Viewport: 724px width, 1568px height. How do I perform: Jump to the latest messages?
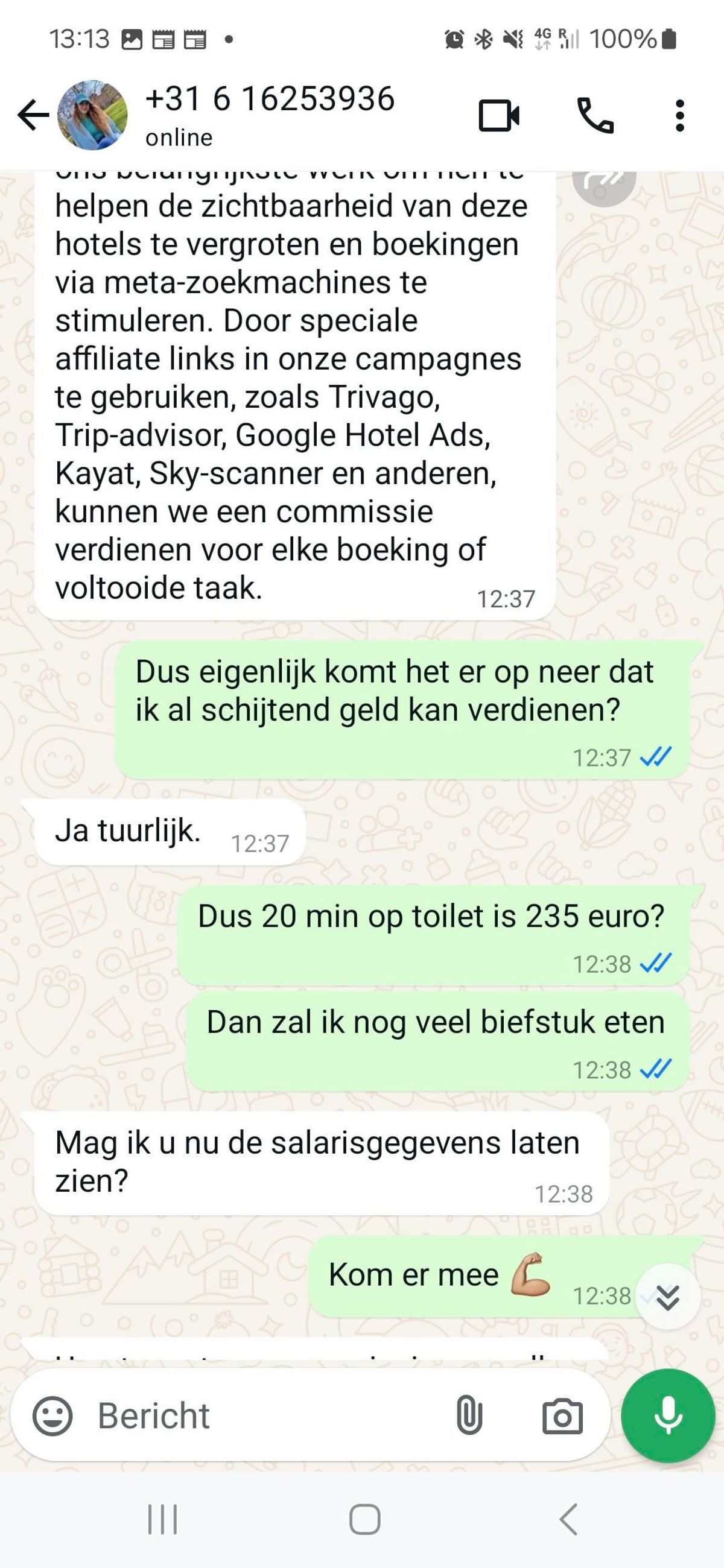(x=668, y=1297)
